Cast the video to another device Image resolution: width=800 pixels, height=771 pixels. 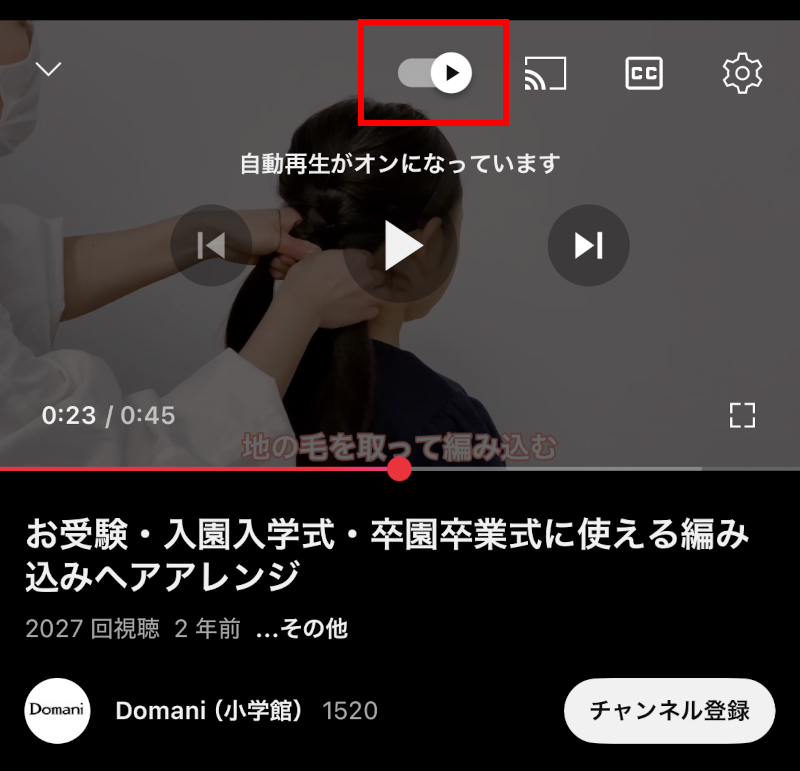pyautogui.click(x=545, y=73)
